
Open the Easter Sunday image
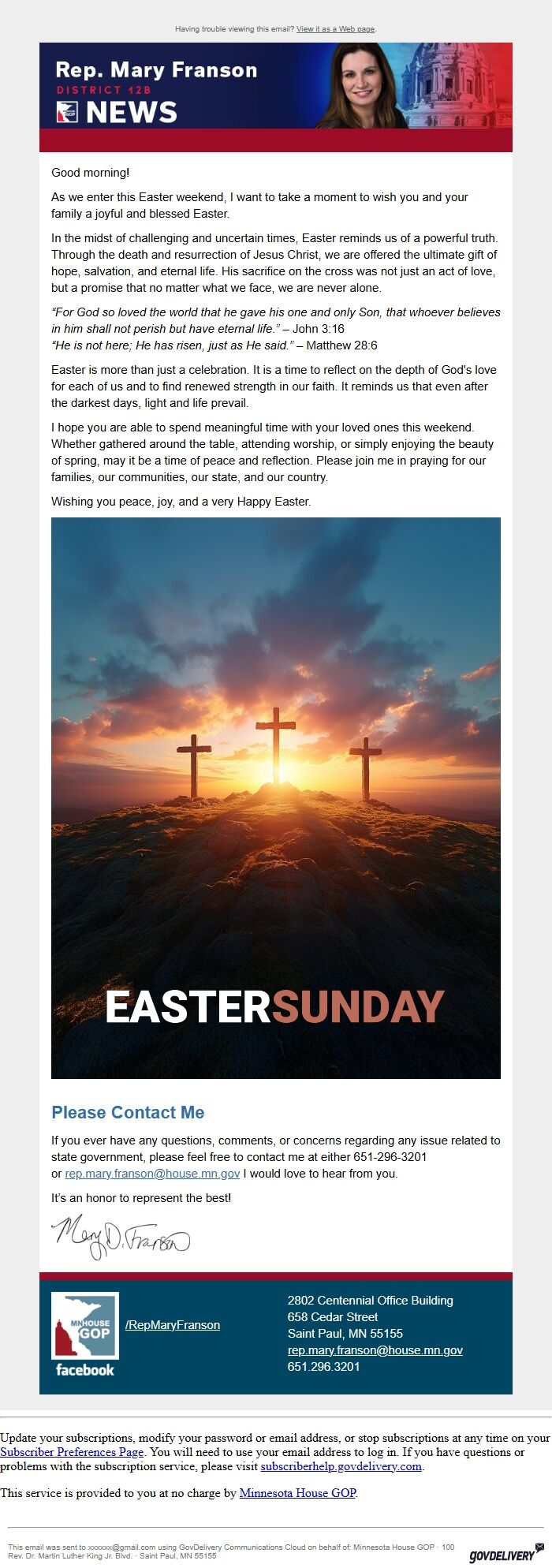276,797
